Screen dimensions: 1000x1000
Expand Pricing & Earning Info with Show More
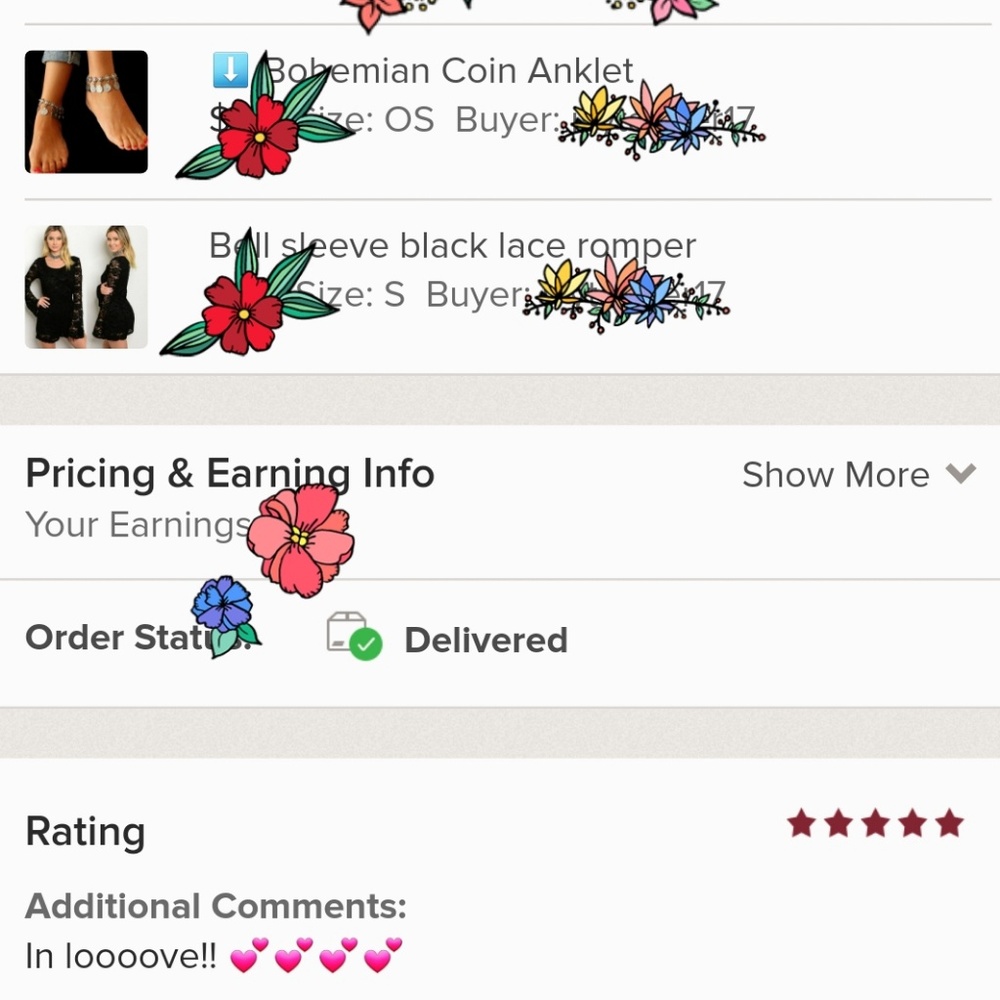coord(858,475)
